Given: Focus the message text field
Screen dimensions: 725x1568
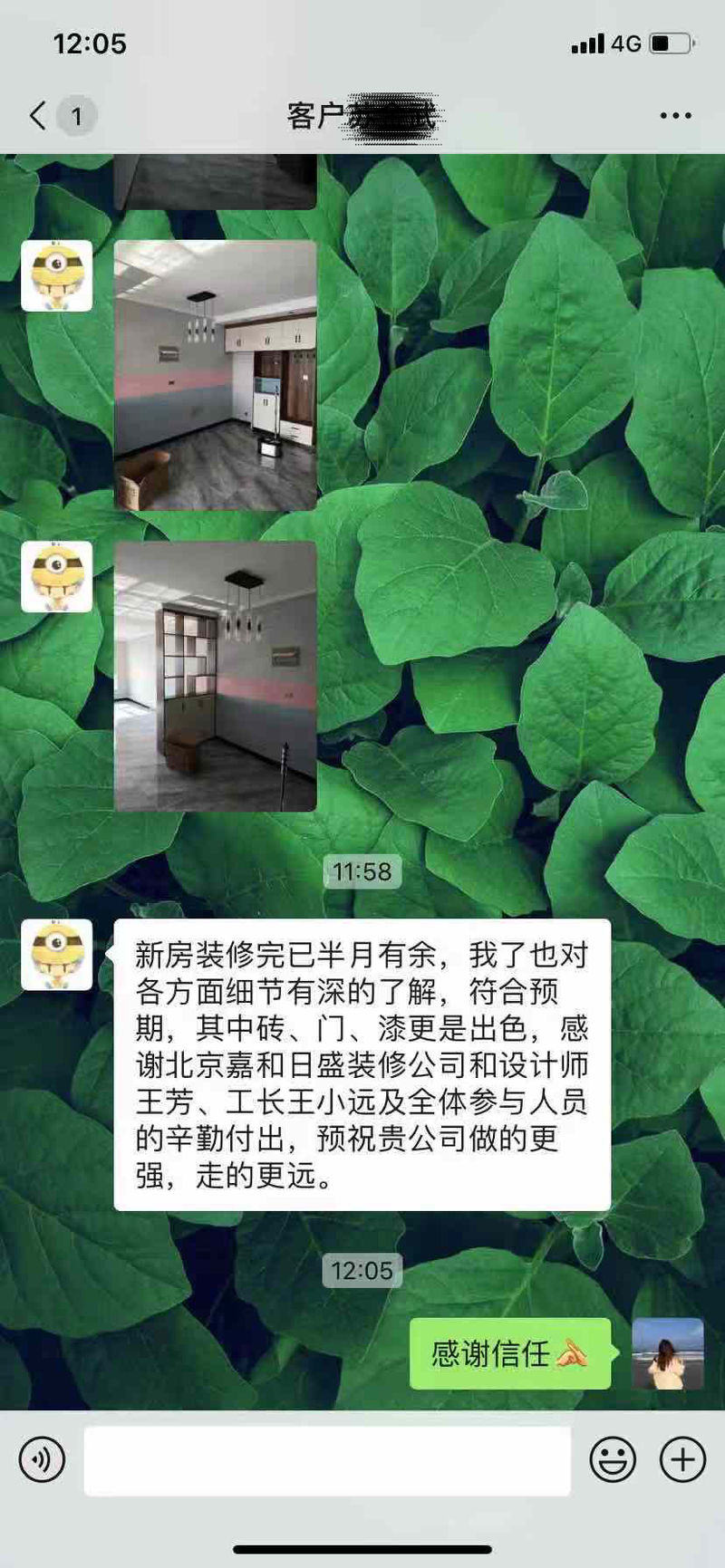Looking at the screenshot, I should (327, 1460).
